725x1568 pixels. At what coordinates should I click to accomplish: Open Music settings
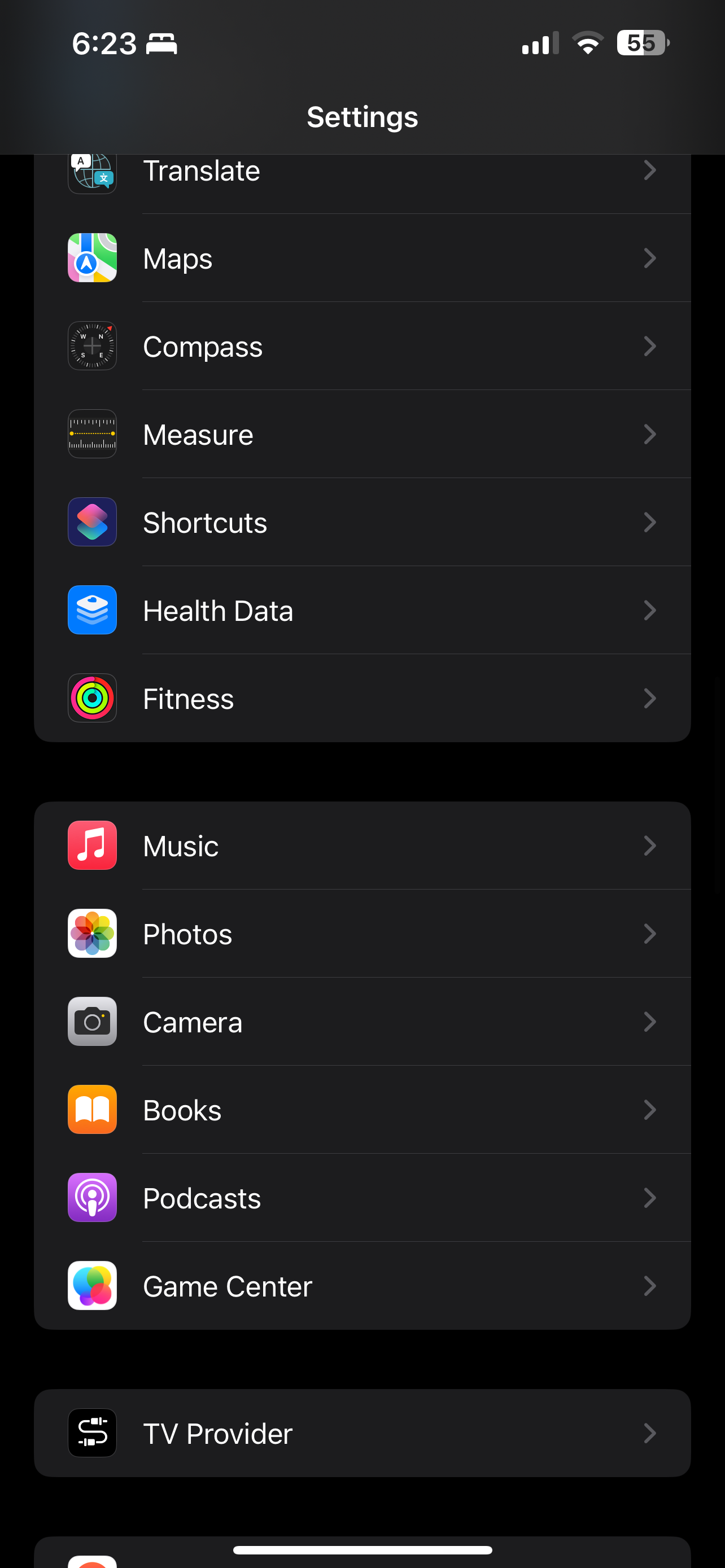(x=362, y=846)
